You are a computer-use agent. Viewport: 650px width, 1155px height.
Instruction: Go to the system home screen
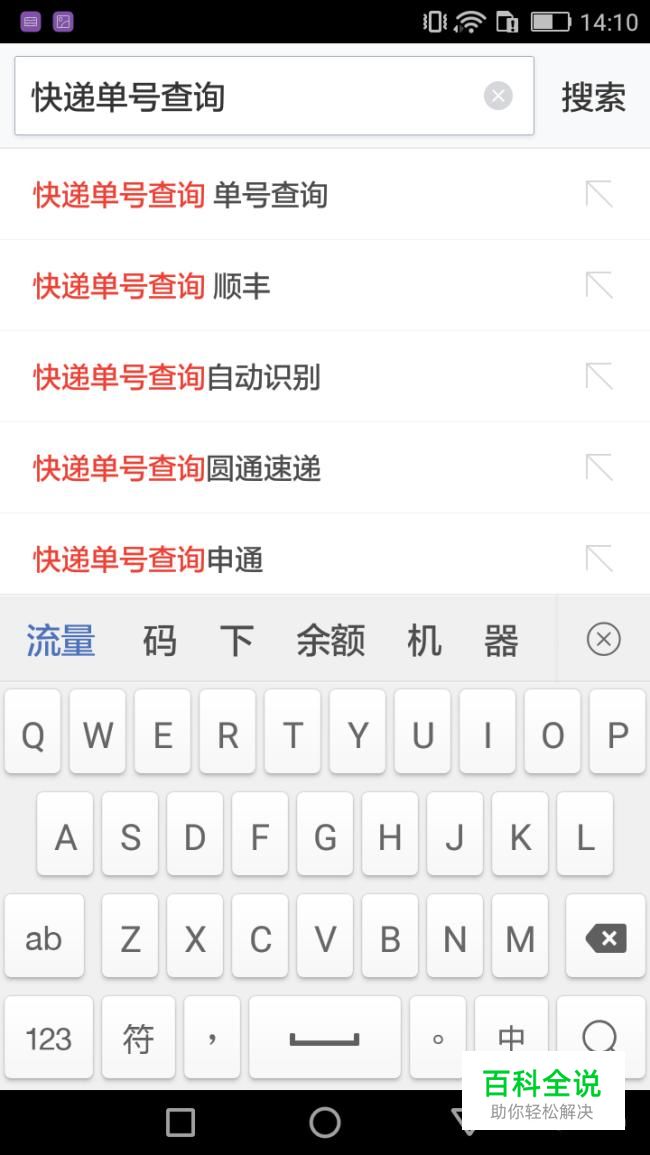click(325, 1122)
